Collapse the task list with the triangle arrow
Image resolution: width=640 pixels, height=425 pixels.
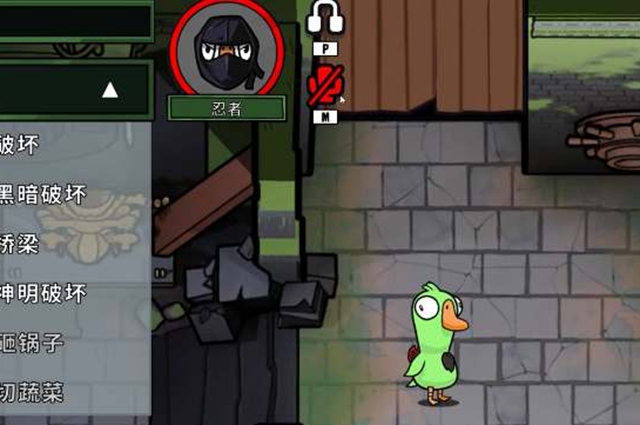tap(110, 90)
